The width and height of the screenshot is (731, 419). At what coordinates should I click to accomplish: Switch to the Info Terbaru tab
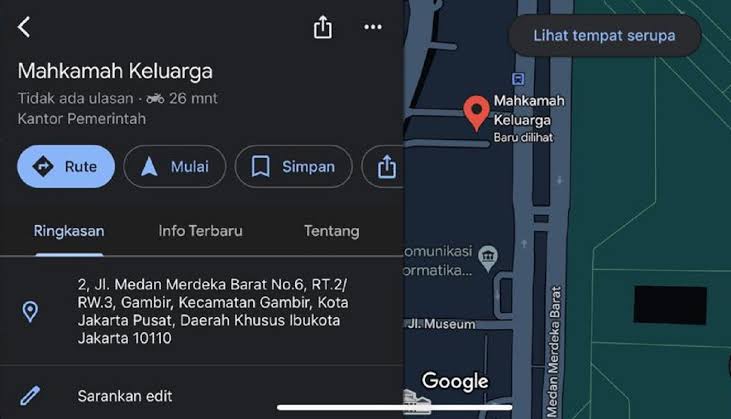point(200,231)
